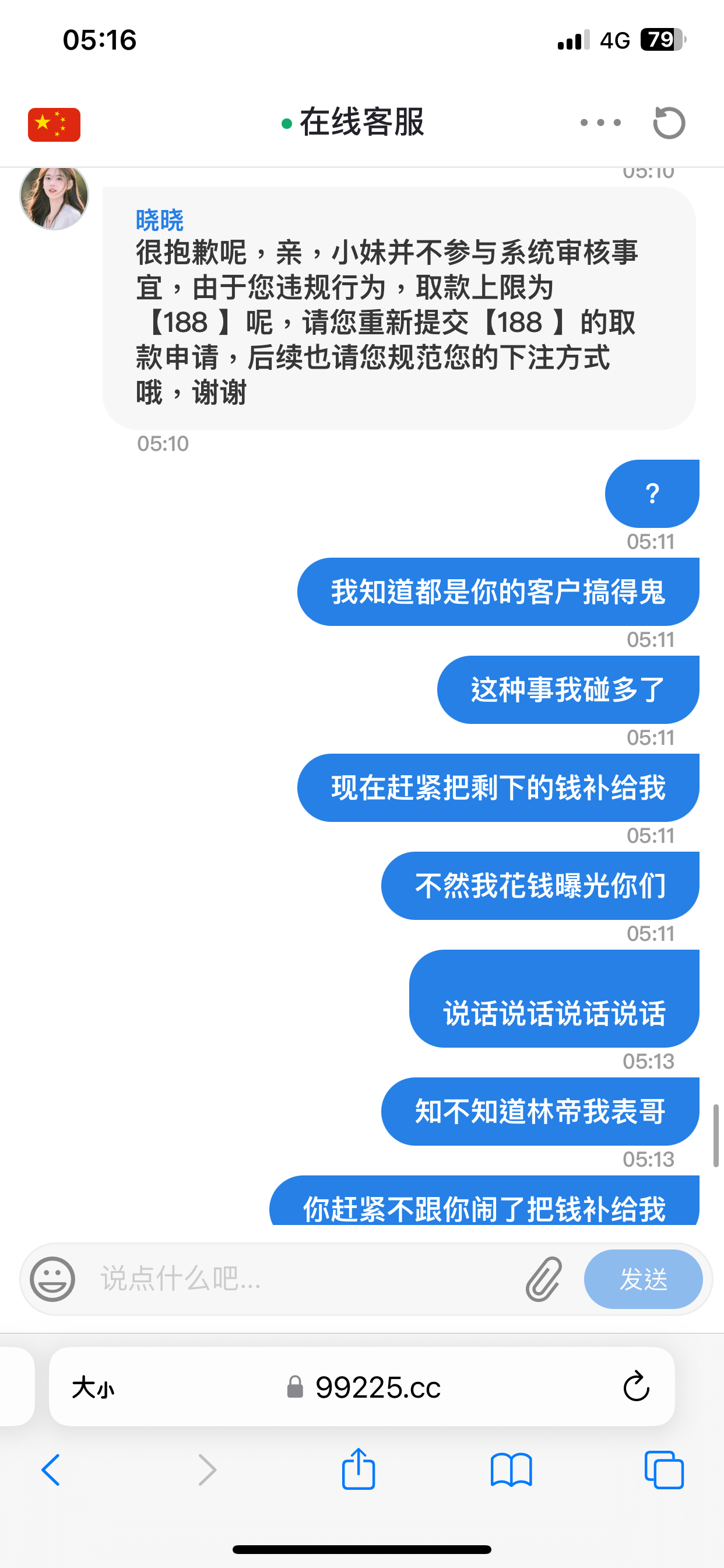The height and width of the screenshot is (1568, 724).
Task: Tap the Chinese flag language icon
Action: [x=54, y=124]
